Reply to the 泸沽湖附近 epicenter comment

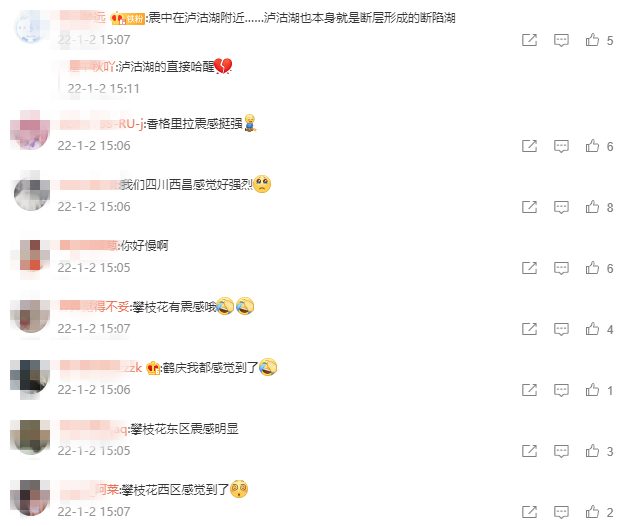point(561,40)
